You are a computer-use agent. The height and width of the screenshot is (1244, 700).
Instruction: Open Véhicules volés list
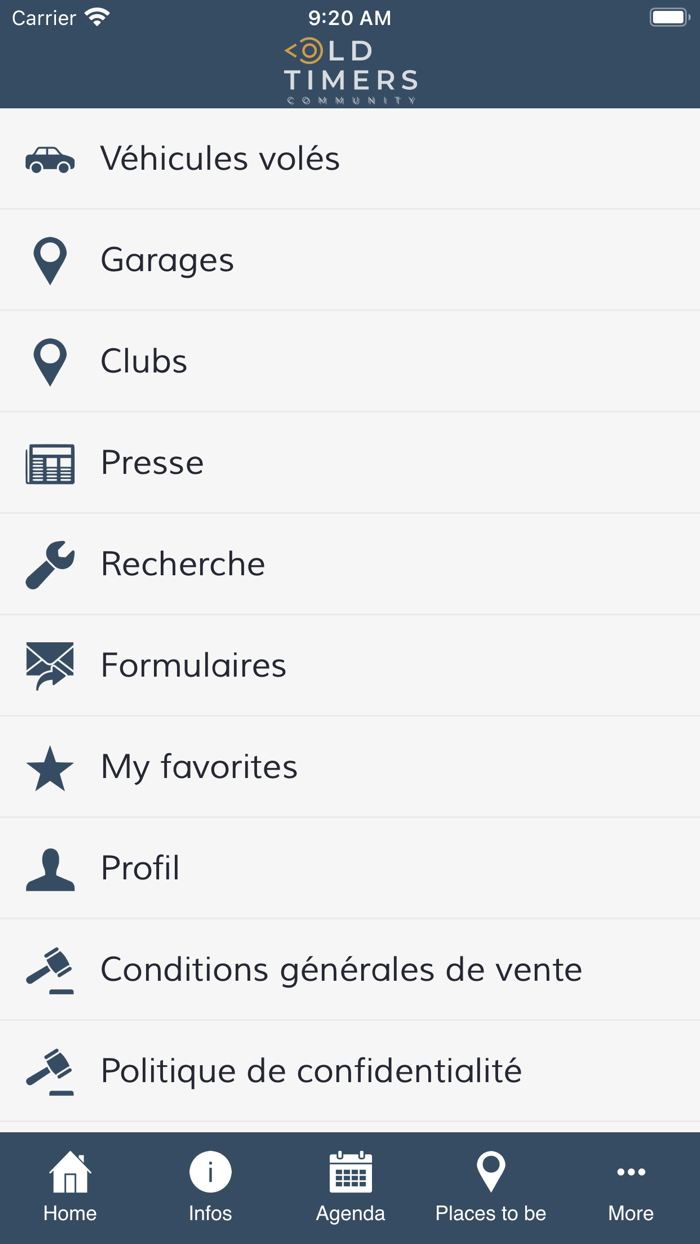(x=220, y=159)
